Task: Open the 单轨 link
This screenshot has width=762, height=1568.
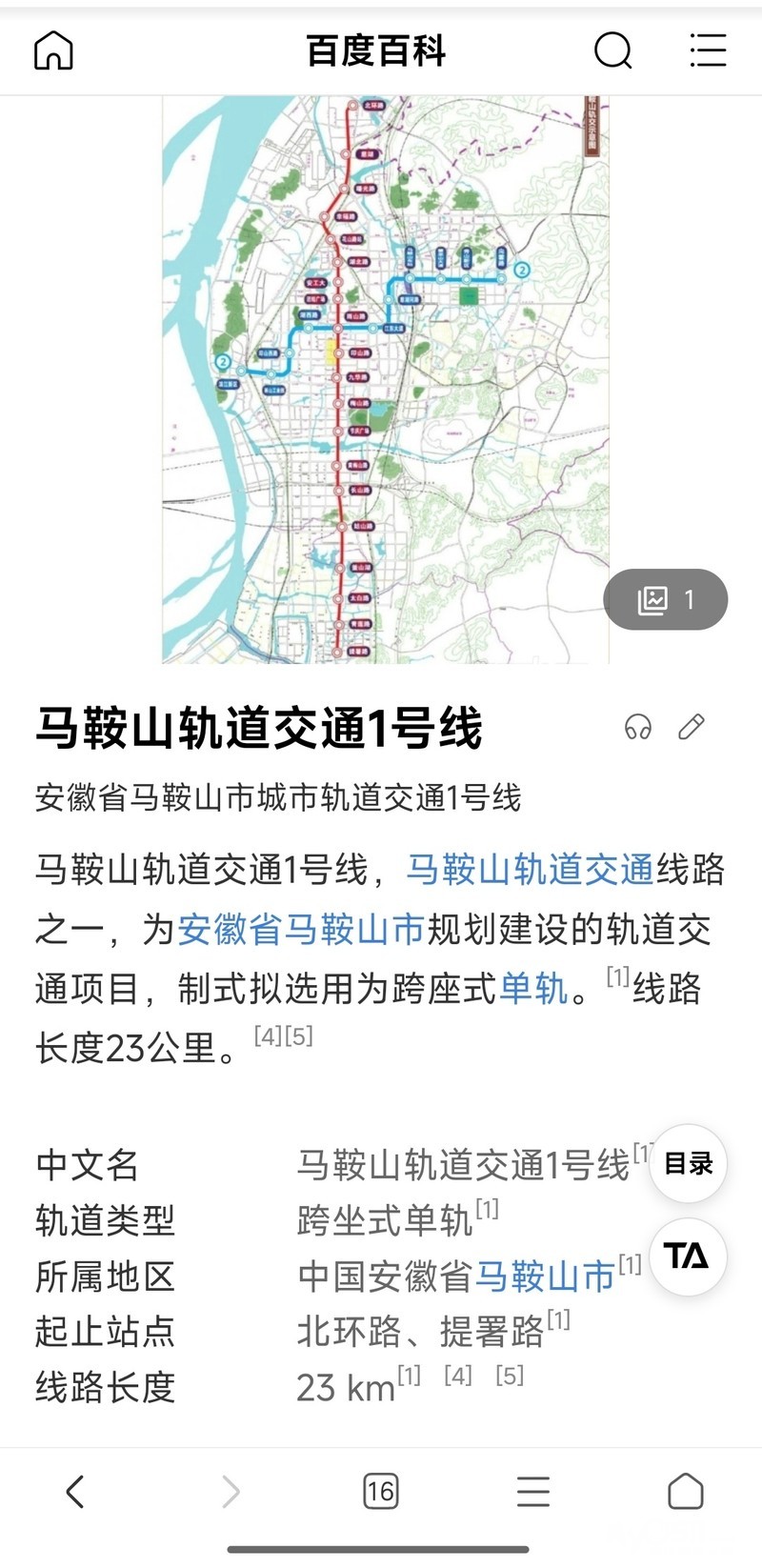Action: pyautogui.click(x=533, y=989)
